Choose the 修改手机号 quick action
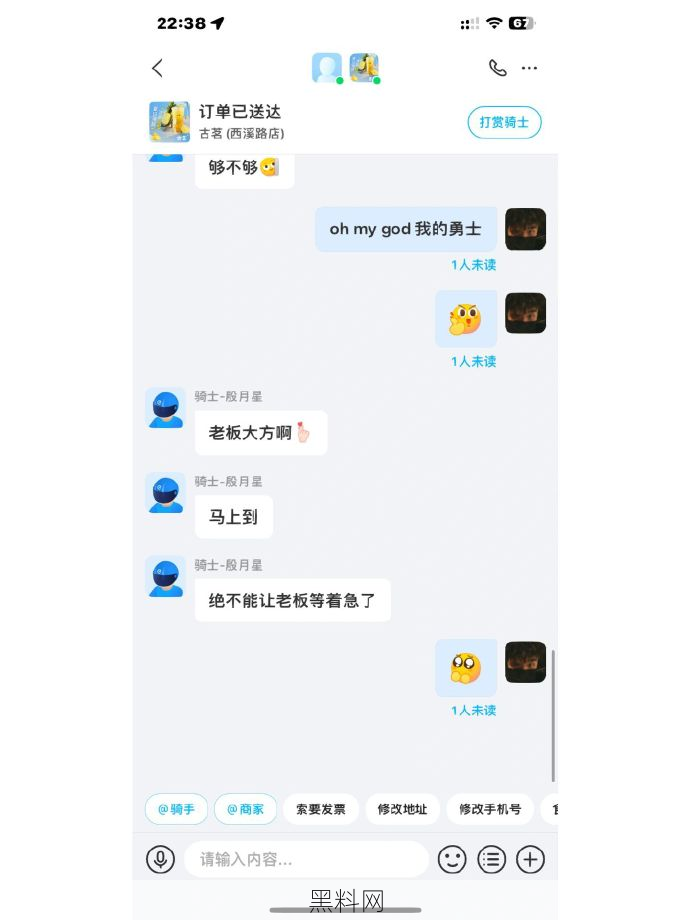690x920 pixels. point(490,809)
